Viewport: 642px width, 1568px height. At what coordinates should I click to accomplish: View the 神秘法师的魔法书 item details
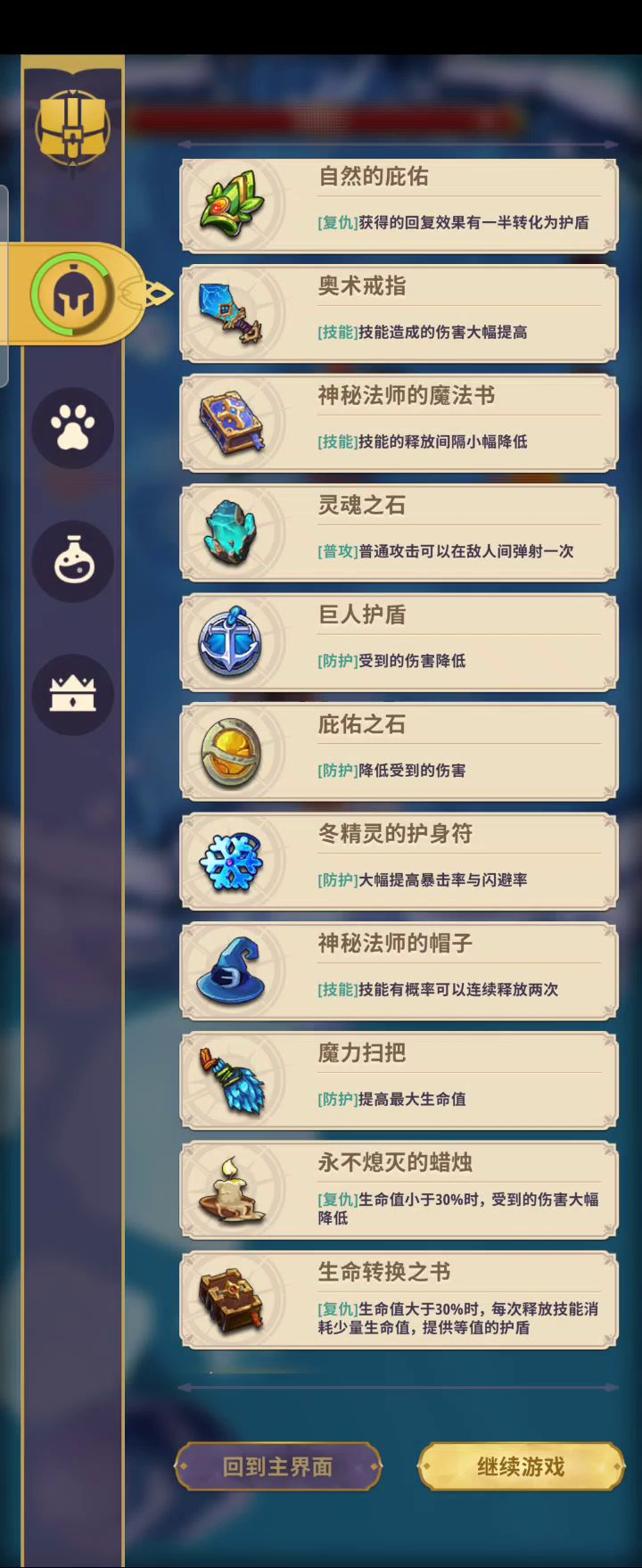(399, 424)
